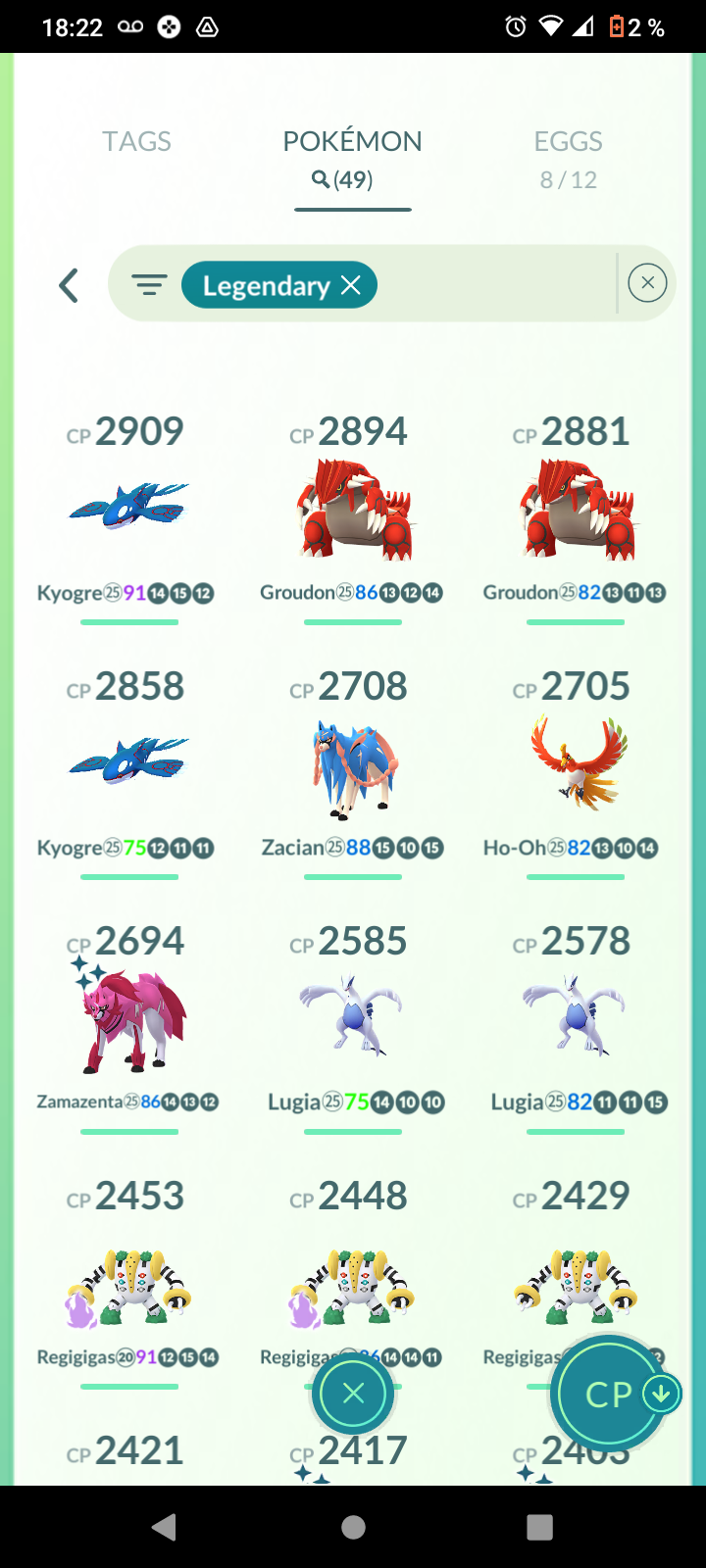Open the filter options icon
Image resolution: width=706 pixels, height=1568 pixels.
click(149, 285)
